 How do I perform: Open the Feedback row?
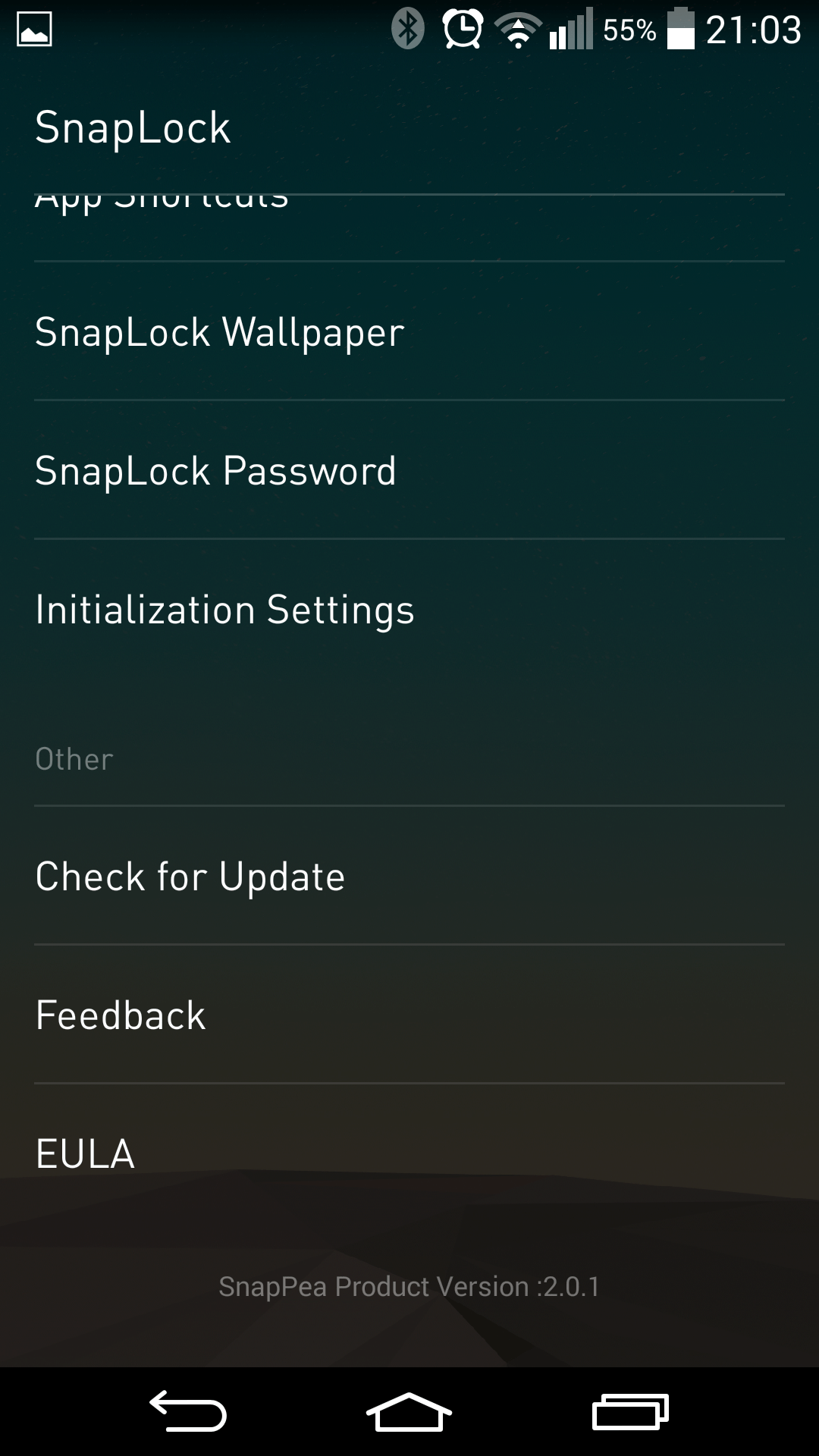click(409, 1015)
